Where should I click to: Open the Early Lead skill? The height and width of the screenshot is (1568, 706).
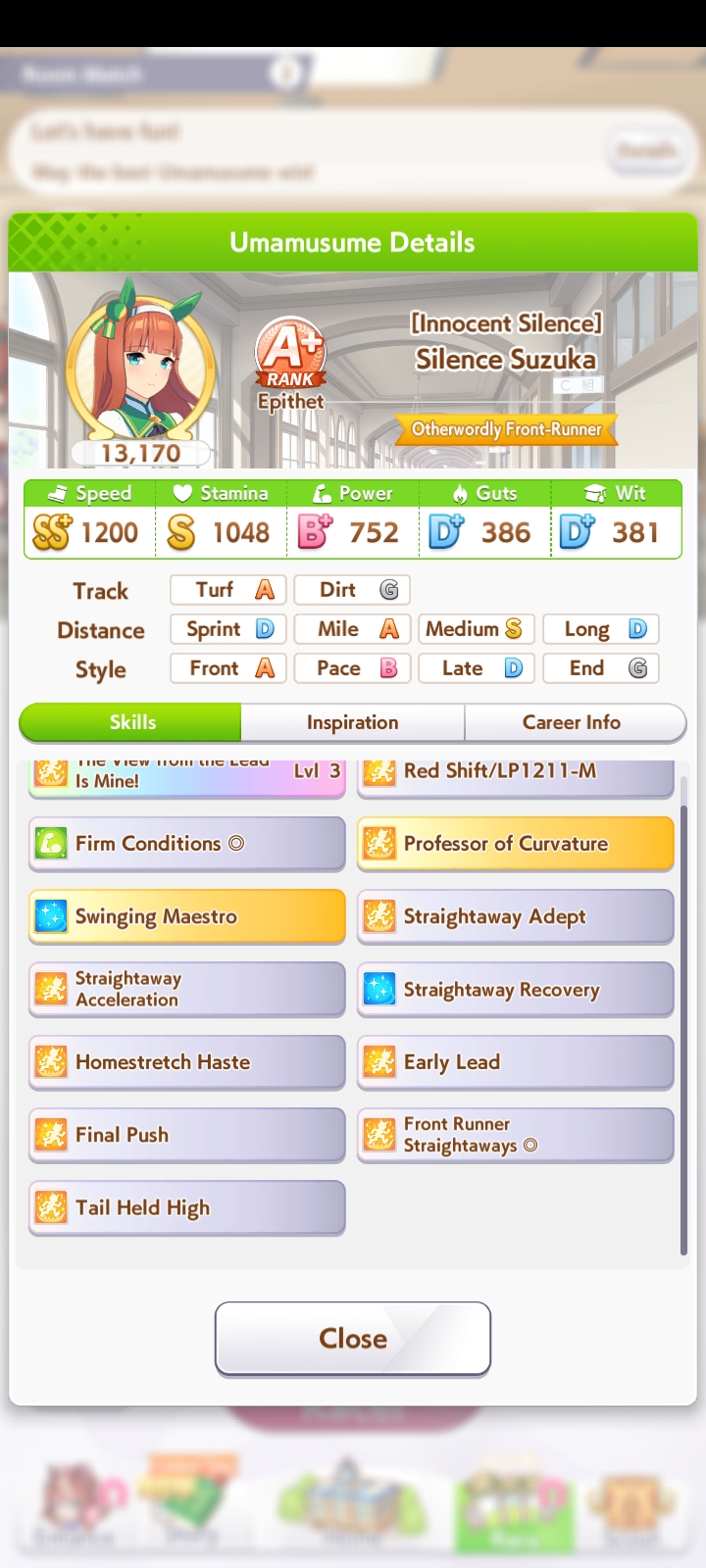[515, 1061]
